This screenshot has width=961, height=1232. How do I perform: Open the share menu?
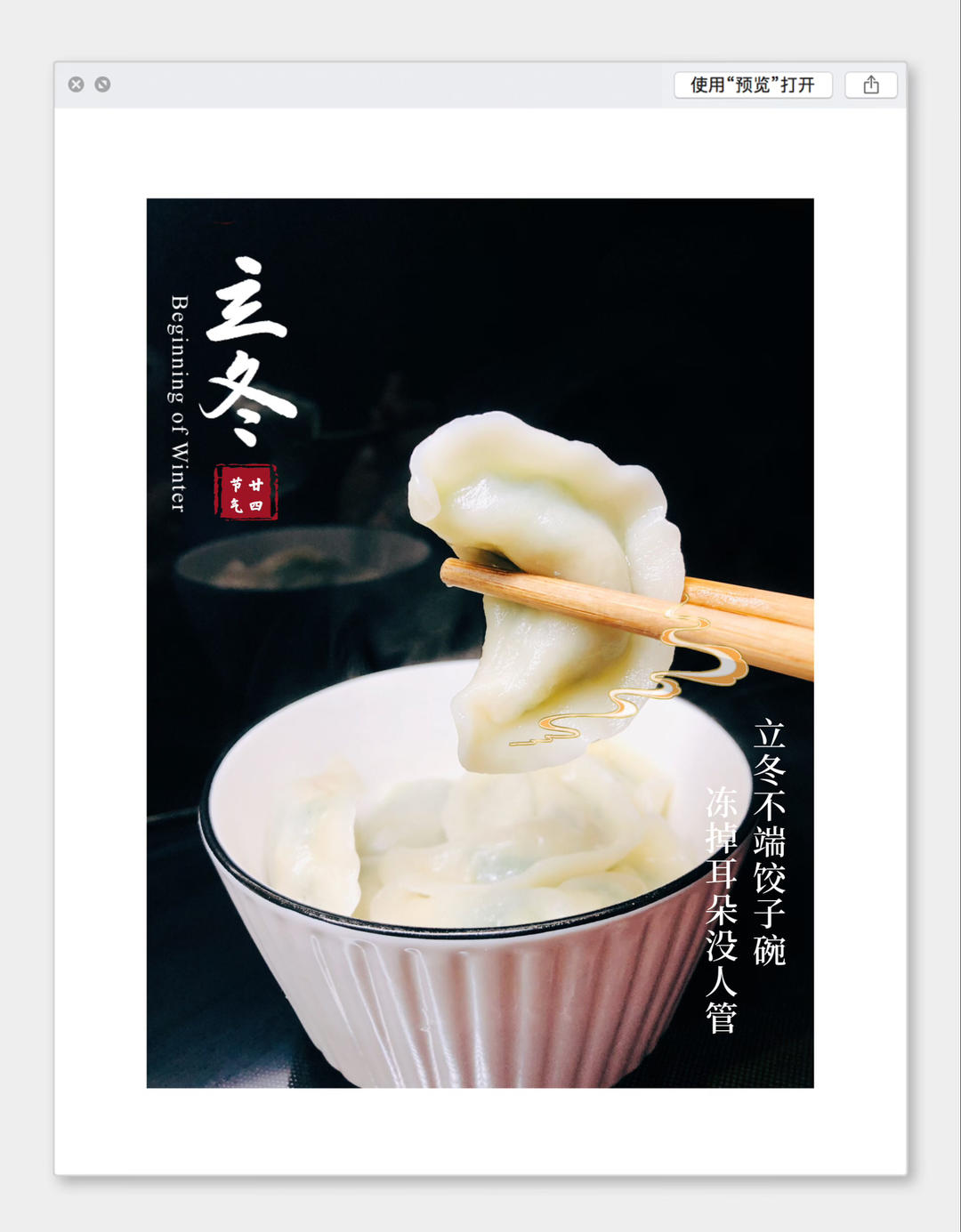pos(871,85)
